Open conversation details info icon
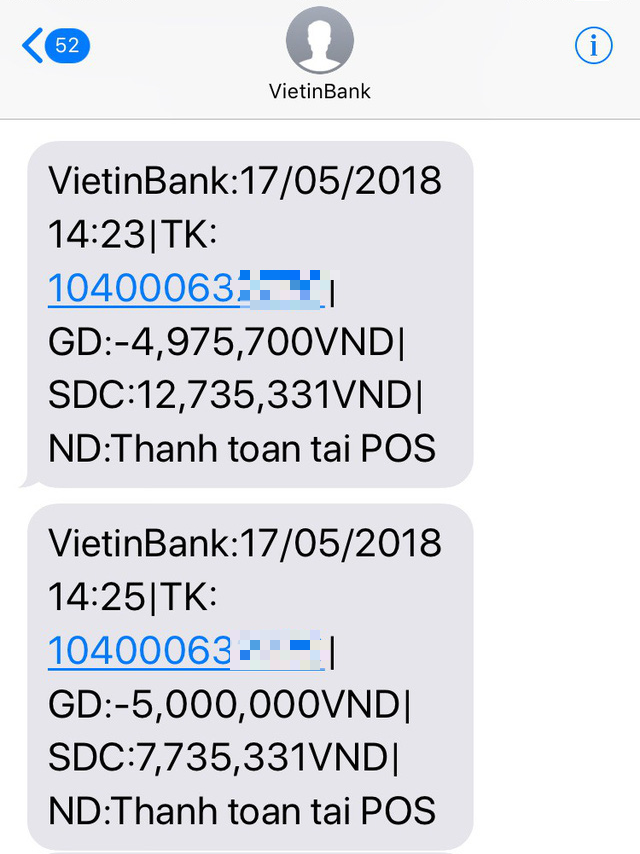640x854 pixels. click(x=593, y=46)
